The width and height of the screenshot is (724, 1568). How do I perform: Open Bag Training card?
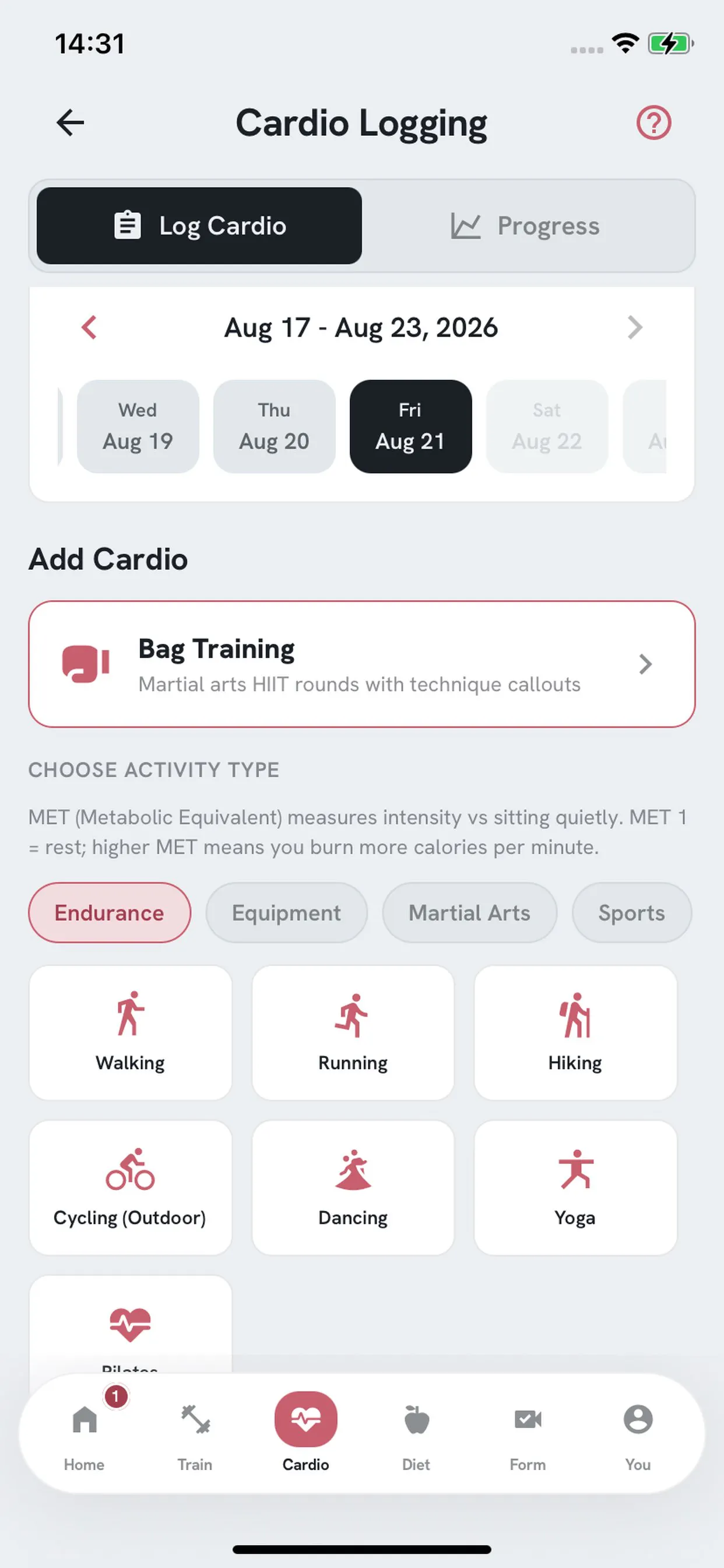coord(362,664)
